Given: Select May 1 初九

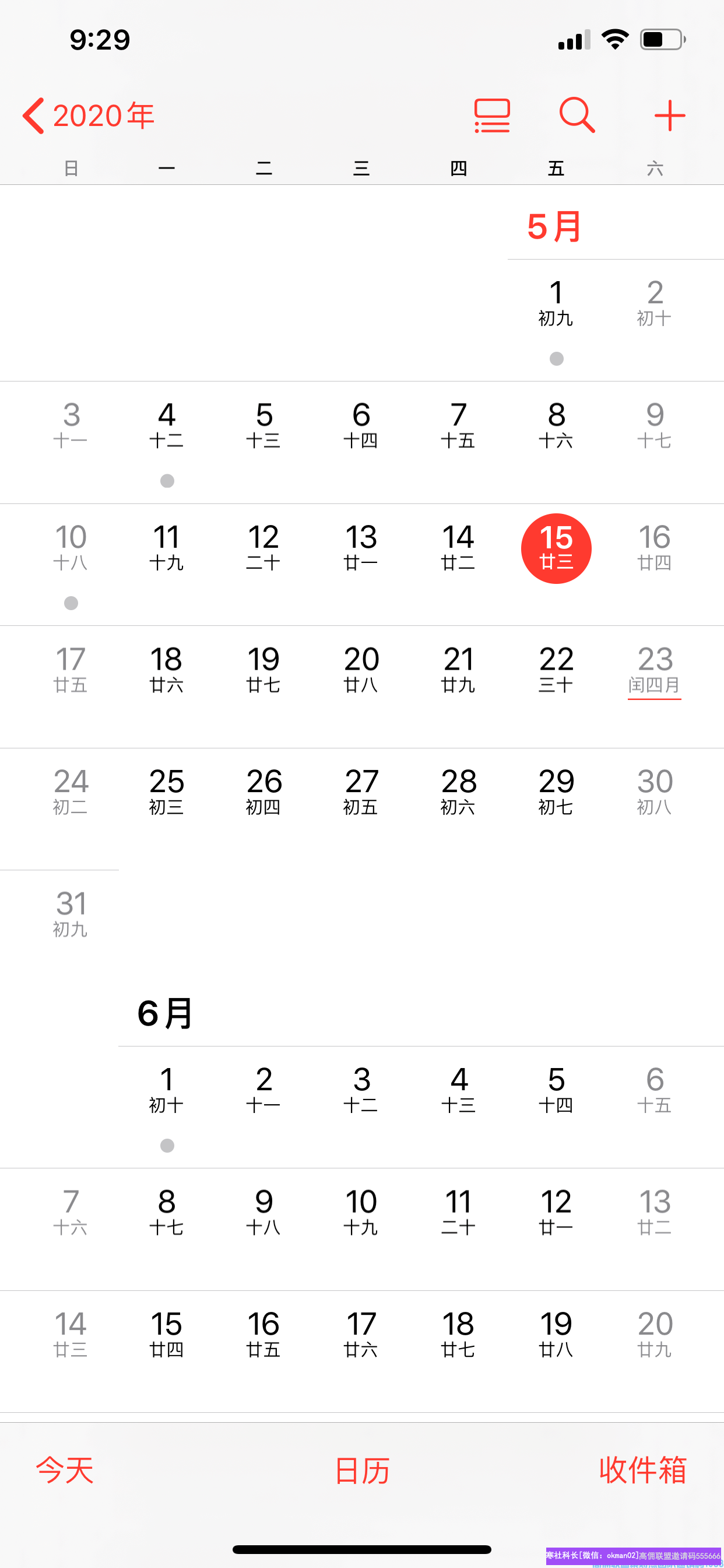Looking at the screenshot, I should (556, 304).
